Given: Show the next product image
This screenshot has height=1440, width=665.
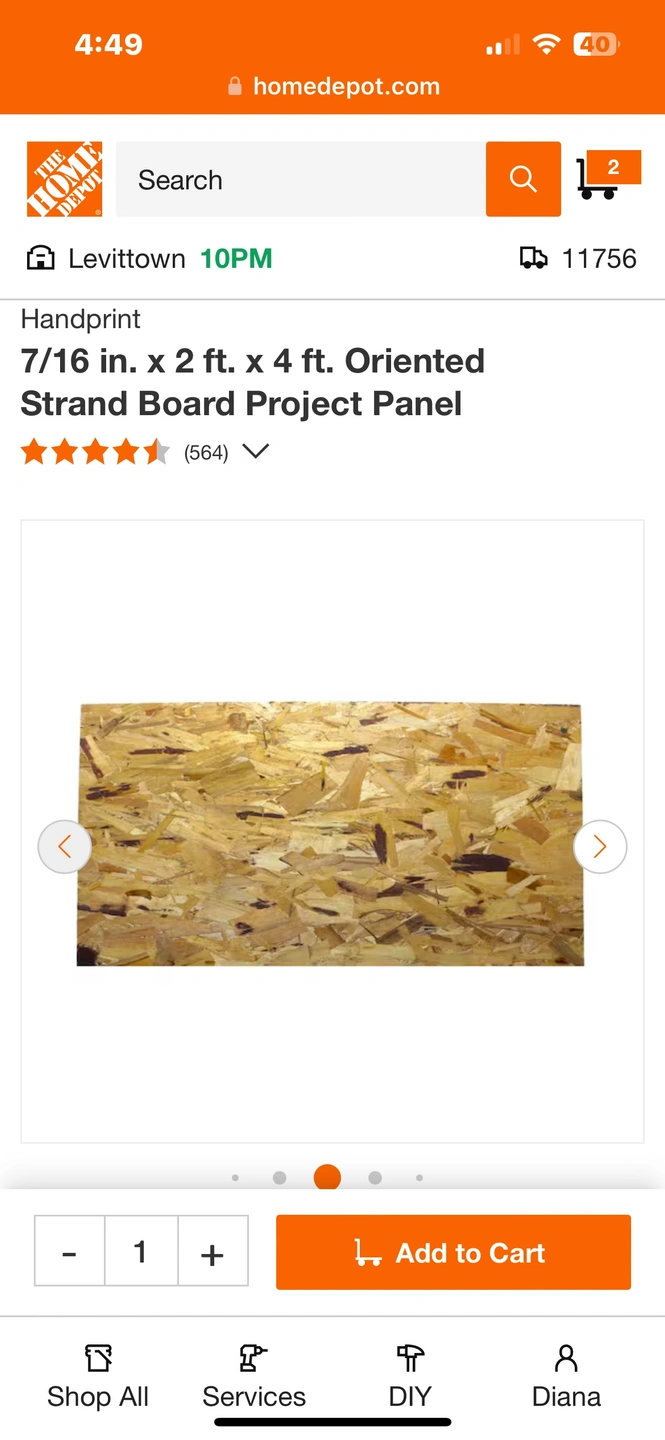Looking at the screenshot, I should click(600, 847).
